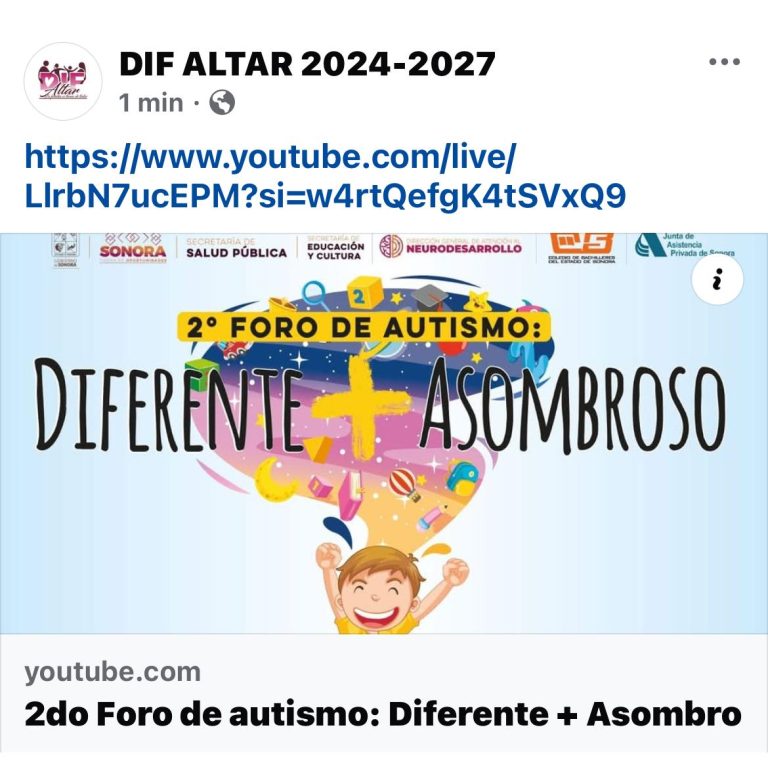Open the DIF ALTAR 2024-2027 page name
The width and height of the screenshot is (768, 780).
click(x=307, y=64)
